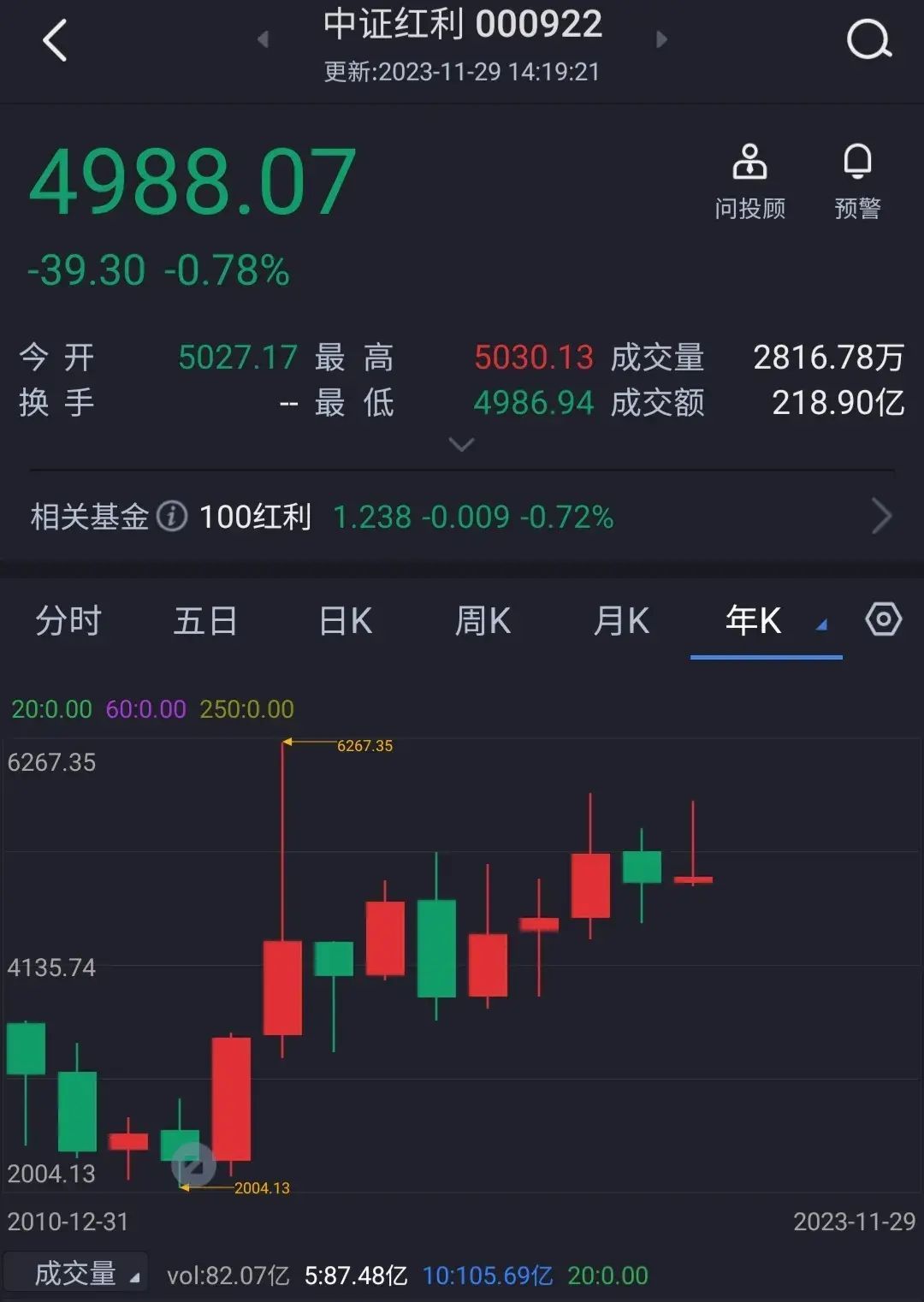The width and height of the screenshot is (924, 1302).
Task: Open chart settings hexagon icon
Action: [x=883, y=618]
